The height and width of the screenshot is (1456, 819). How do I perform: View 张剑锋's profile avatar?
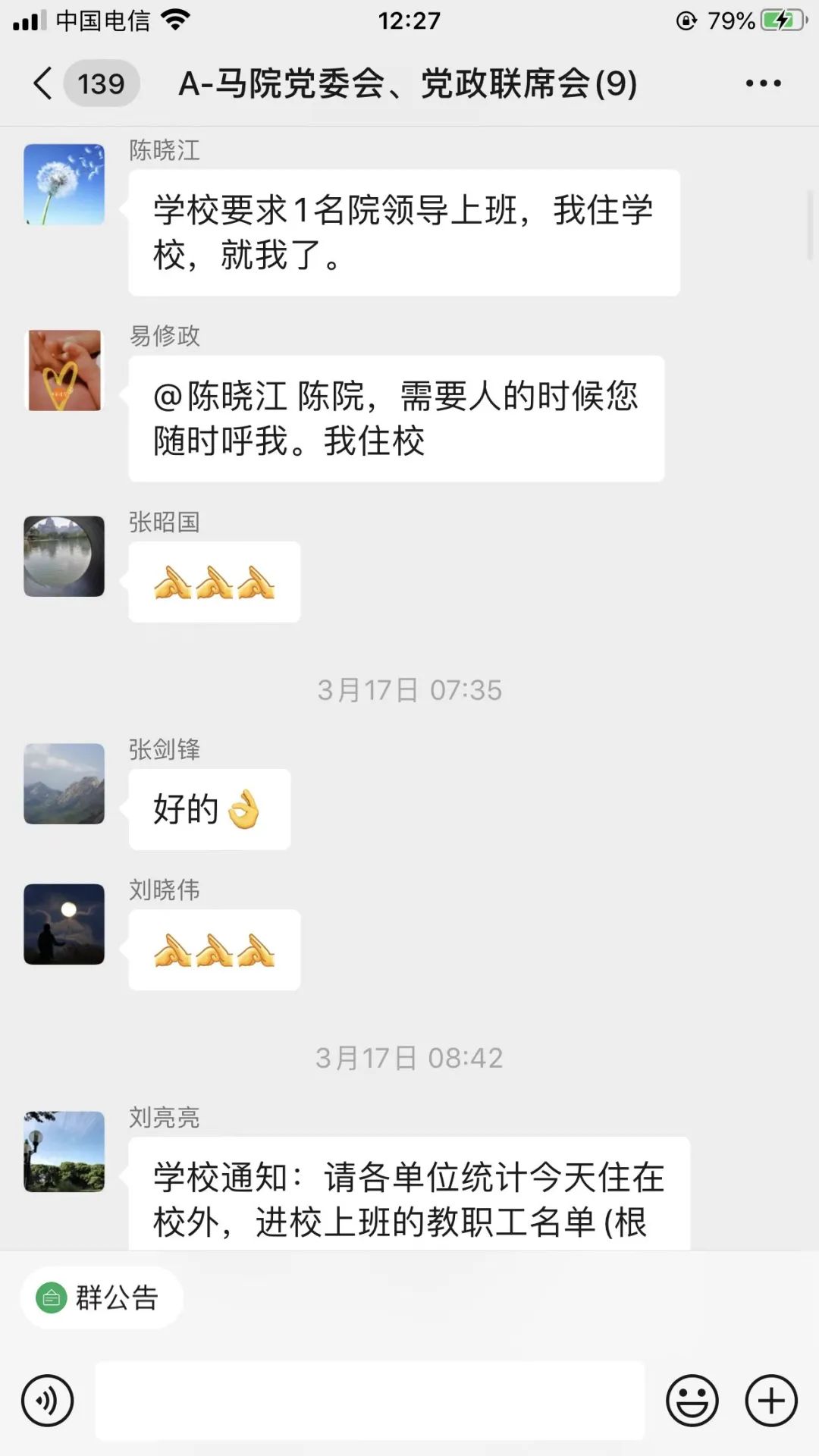64,783
